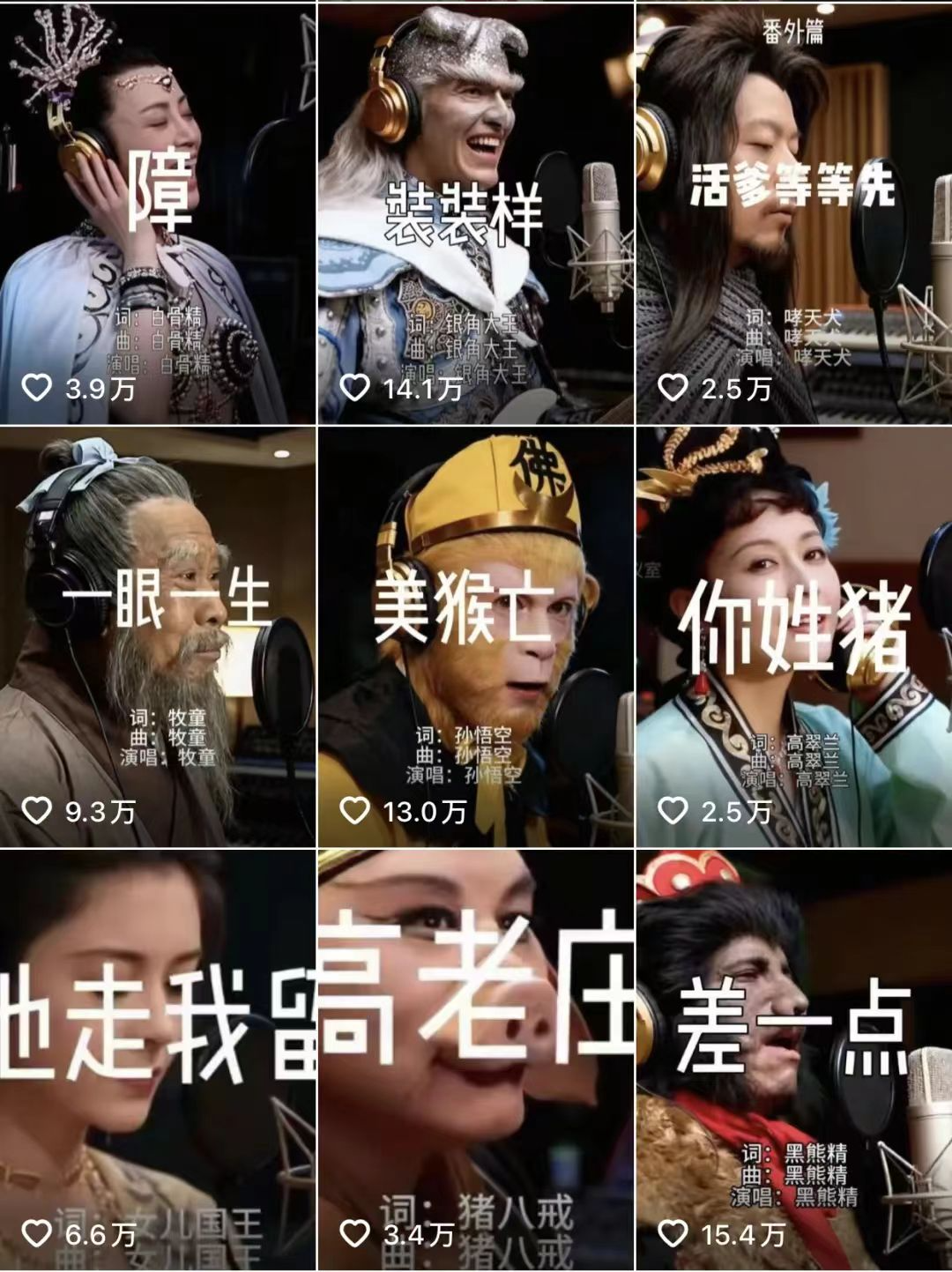This screenshot has height=1272, width=952.
Task: Open the 黑熊精 video captioned 差一点
Action: point(793,1058)
